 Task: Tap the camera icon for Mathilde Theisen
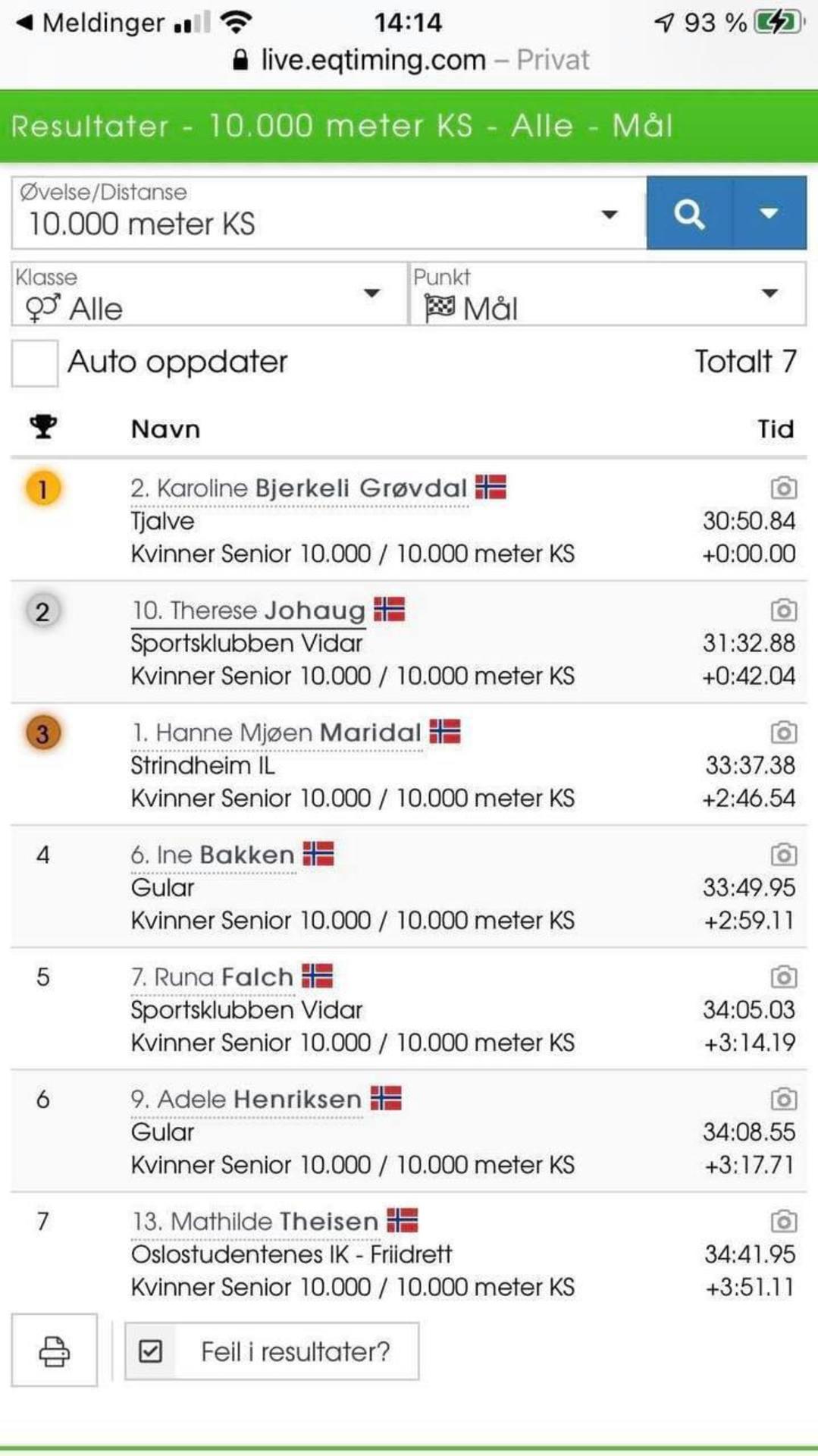click(783, 1221)
